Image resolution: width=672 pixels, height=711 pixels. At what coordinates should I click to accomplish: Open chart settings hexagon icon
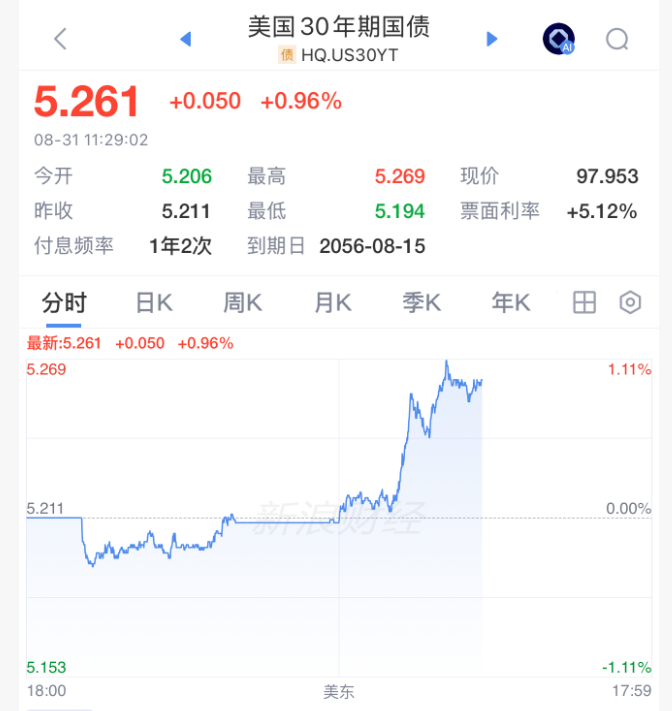(x=630, y=302)
